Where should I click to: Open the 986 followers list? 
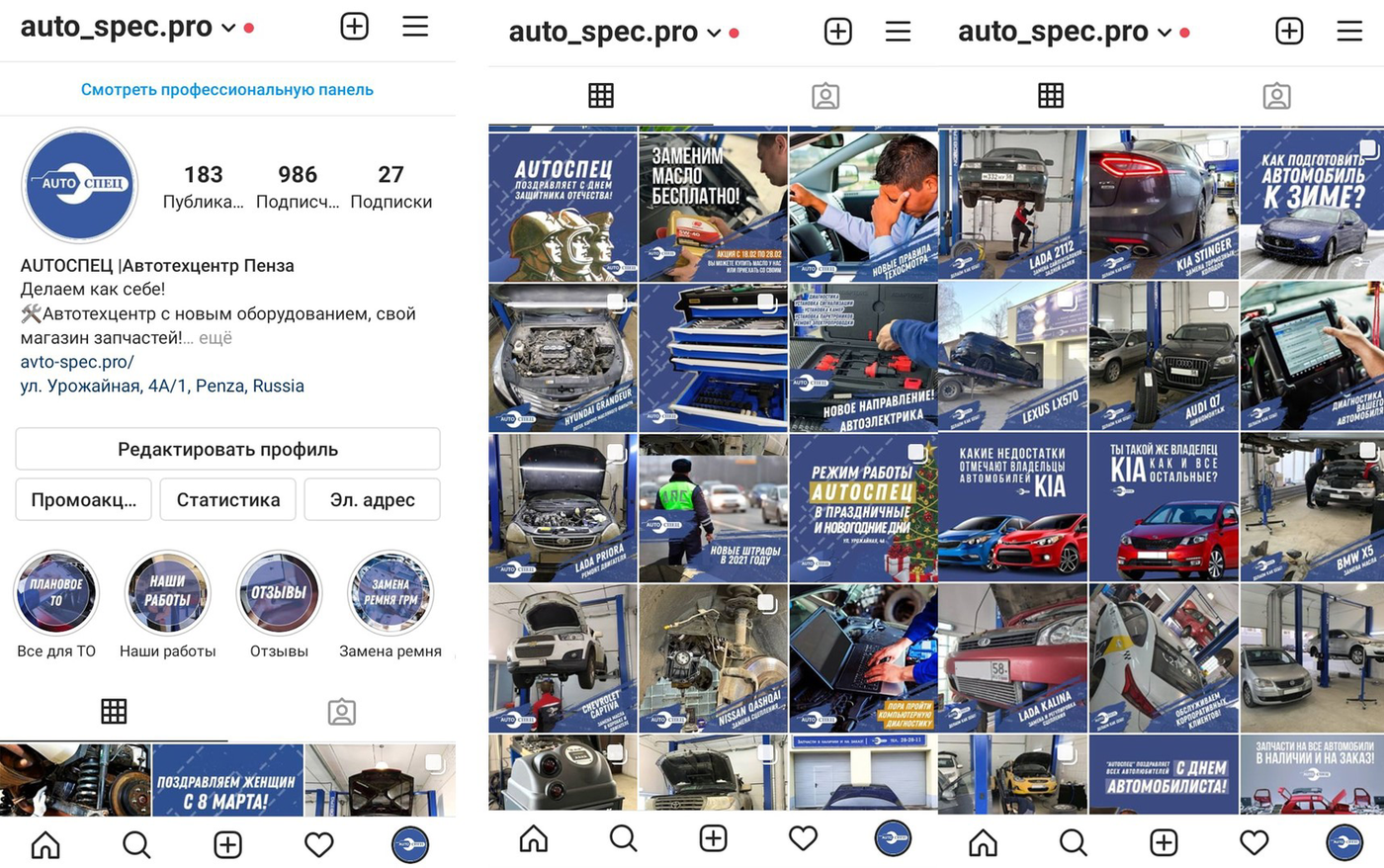pos(298,187)
